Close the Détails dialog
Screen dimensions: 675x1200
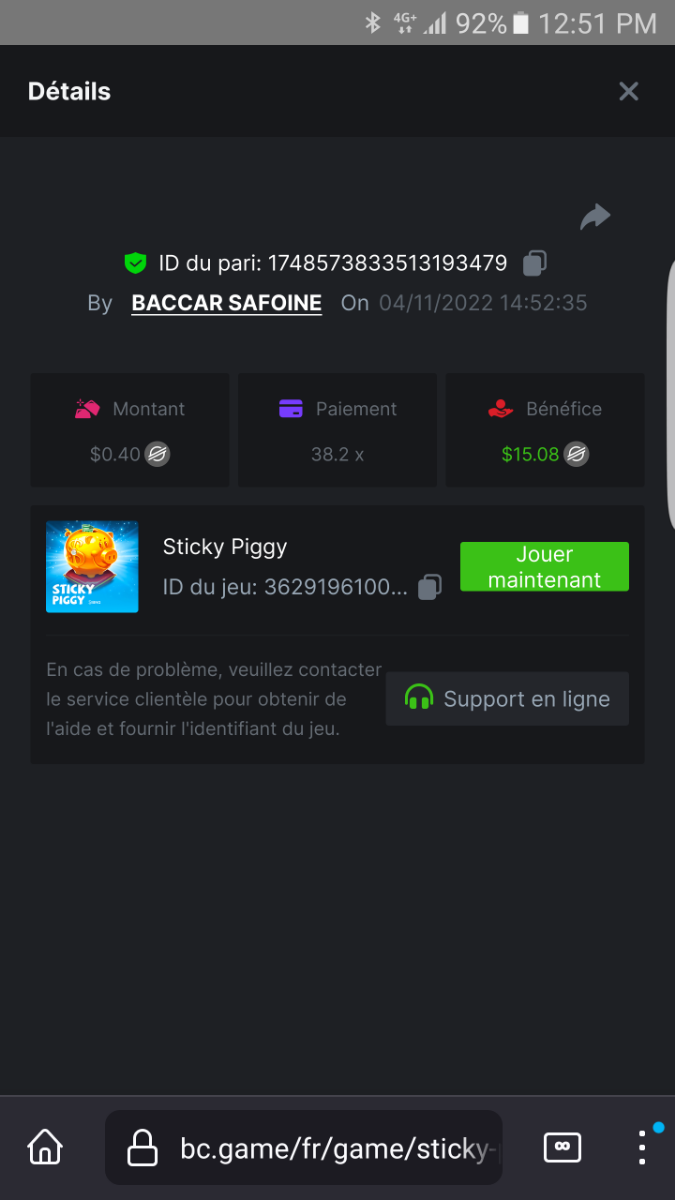628,92
